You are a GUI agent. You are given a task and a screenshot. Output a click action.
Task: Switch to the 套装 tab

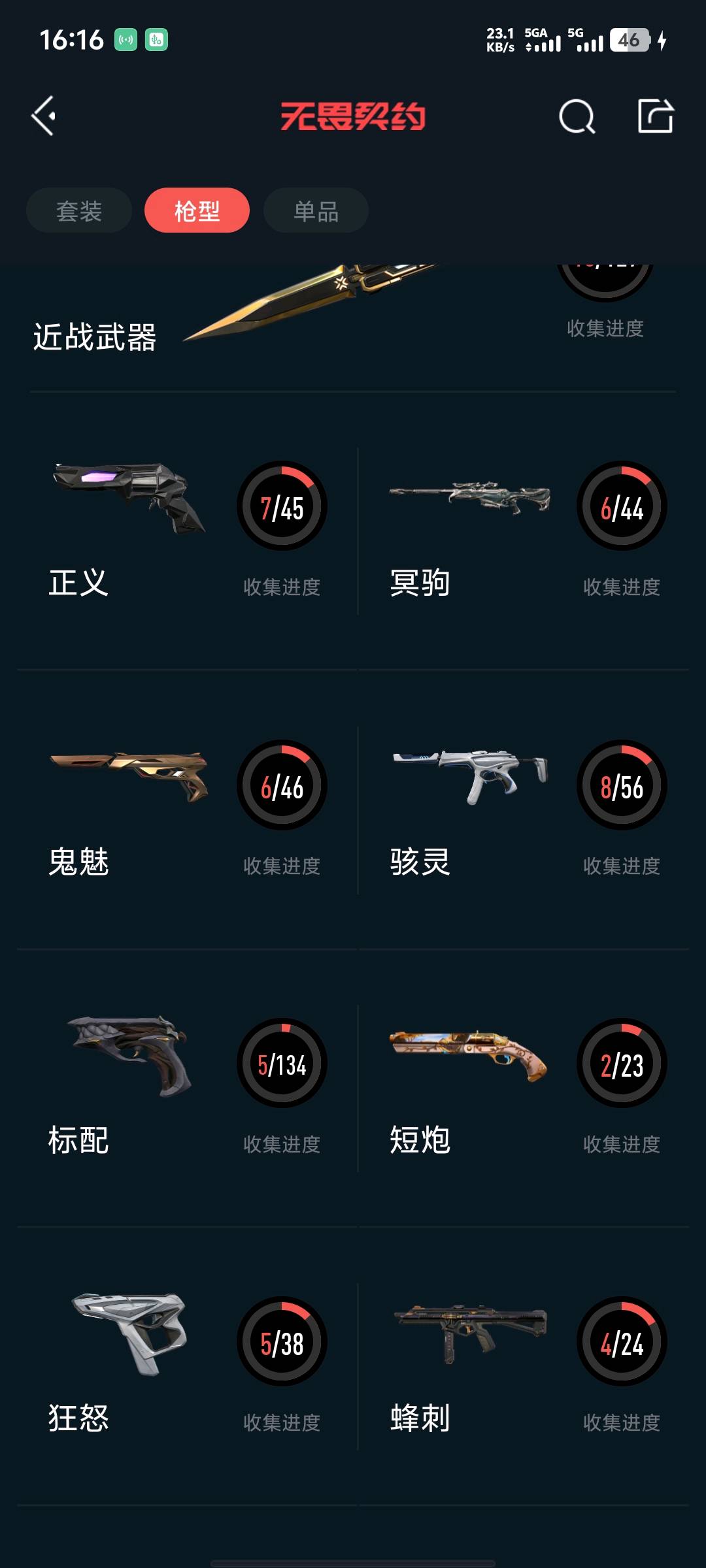79,210
